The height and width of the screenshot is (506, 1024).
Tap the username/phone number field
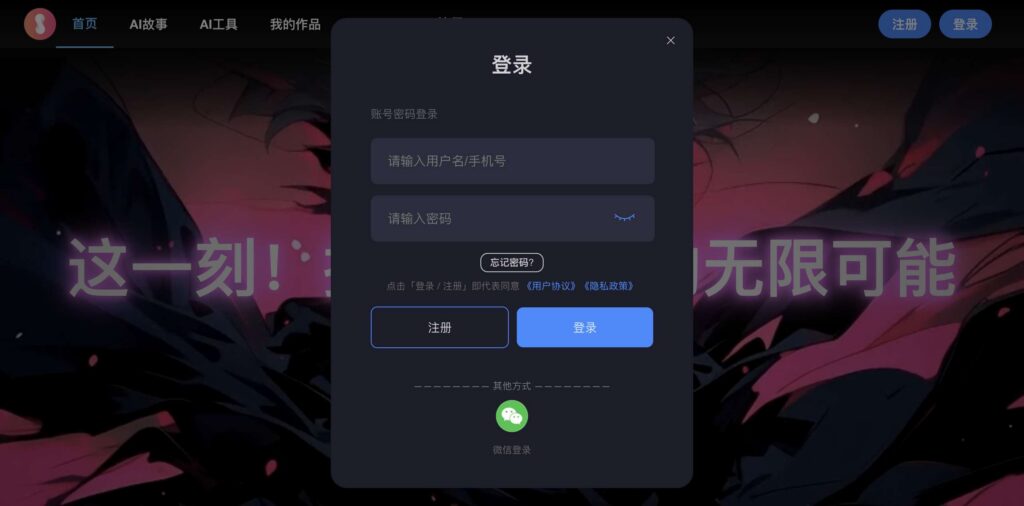(x=512, y=161)
